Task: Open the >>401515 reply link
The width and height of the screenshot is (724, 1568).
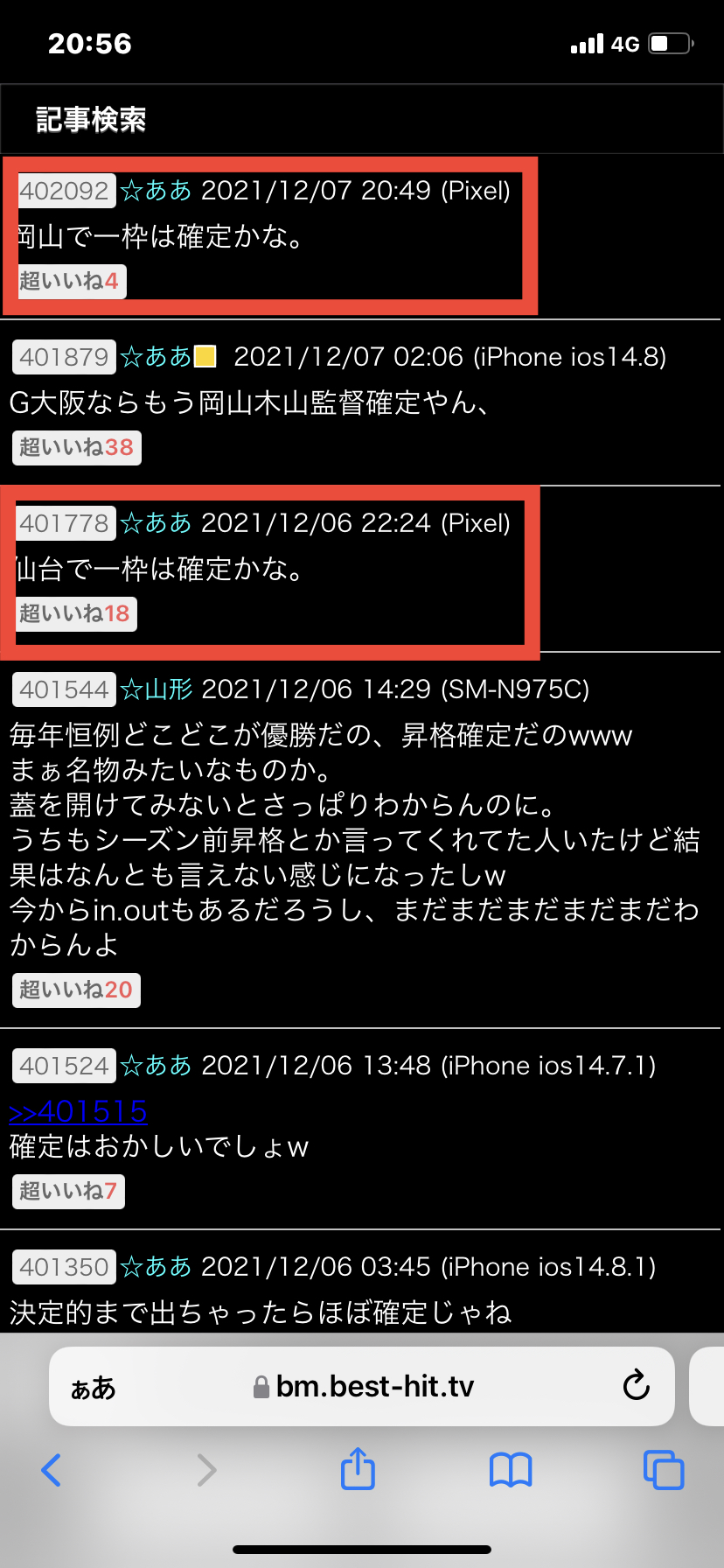Action: pyautogui.click(x=78, y=1111)
